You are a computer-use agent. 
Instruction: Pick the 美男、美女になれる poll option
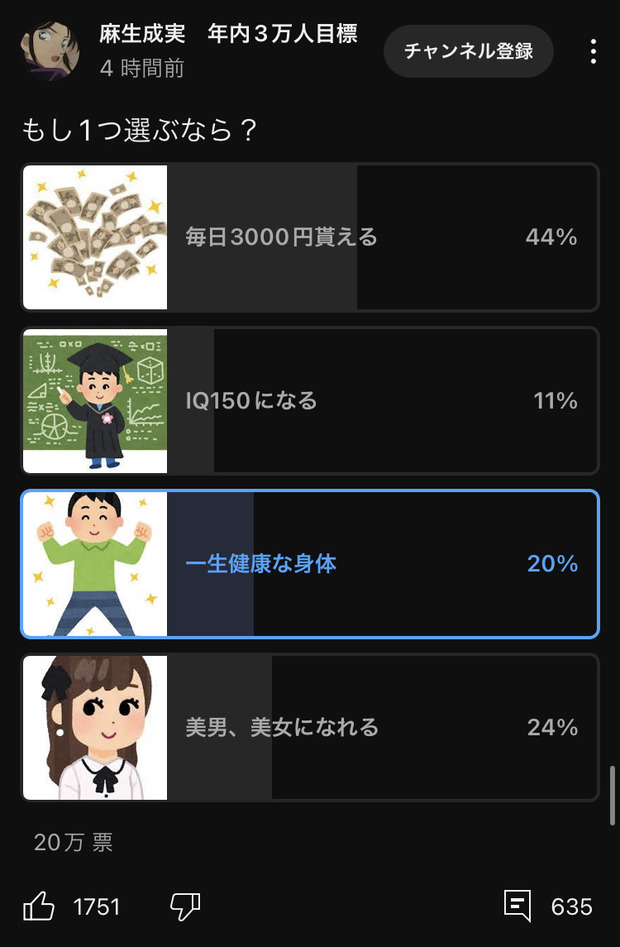310,727
